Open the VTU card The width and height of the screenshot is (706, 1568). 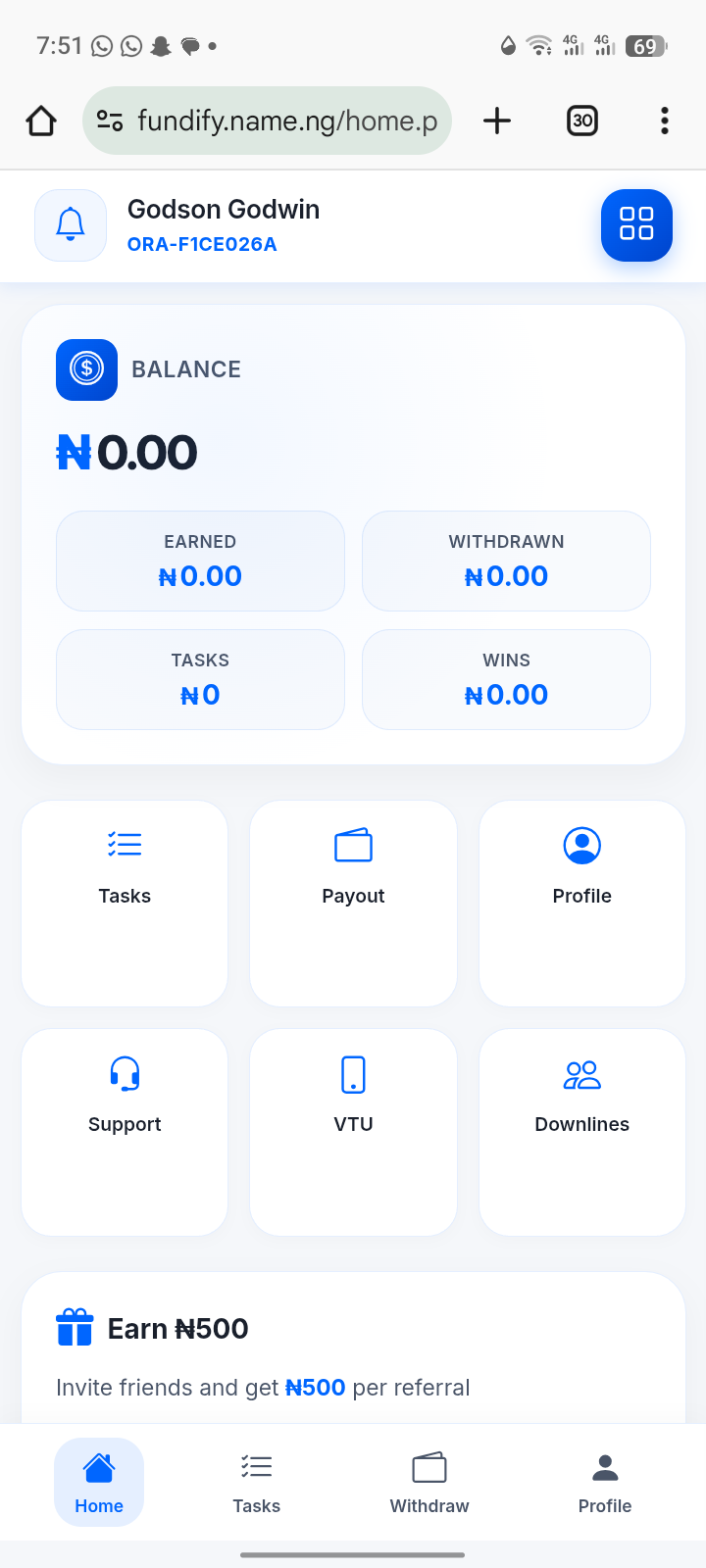tap(353, 1131)
